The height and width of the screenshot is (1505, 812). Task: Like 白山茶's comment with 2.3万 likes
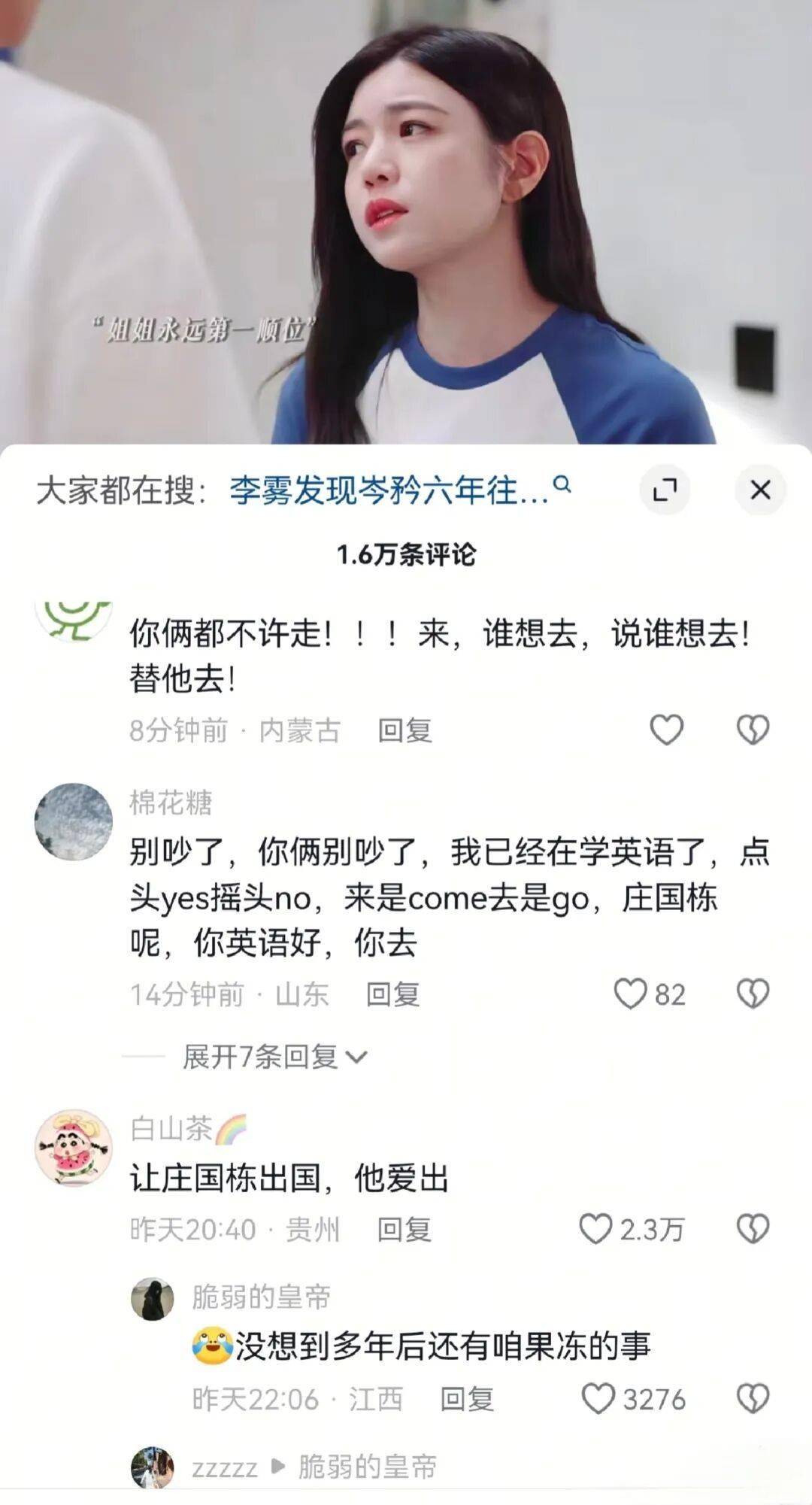[595, 1229]
